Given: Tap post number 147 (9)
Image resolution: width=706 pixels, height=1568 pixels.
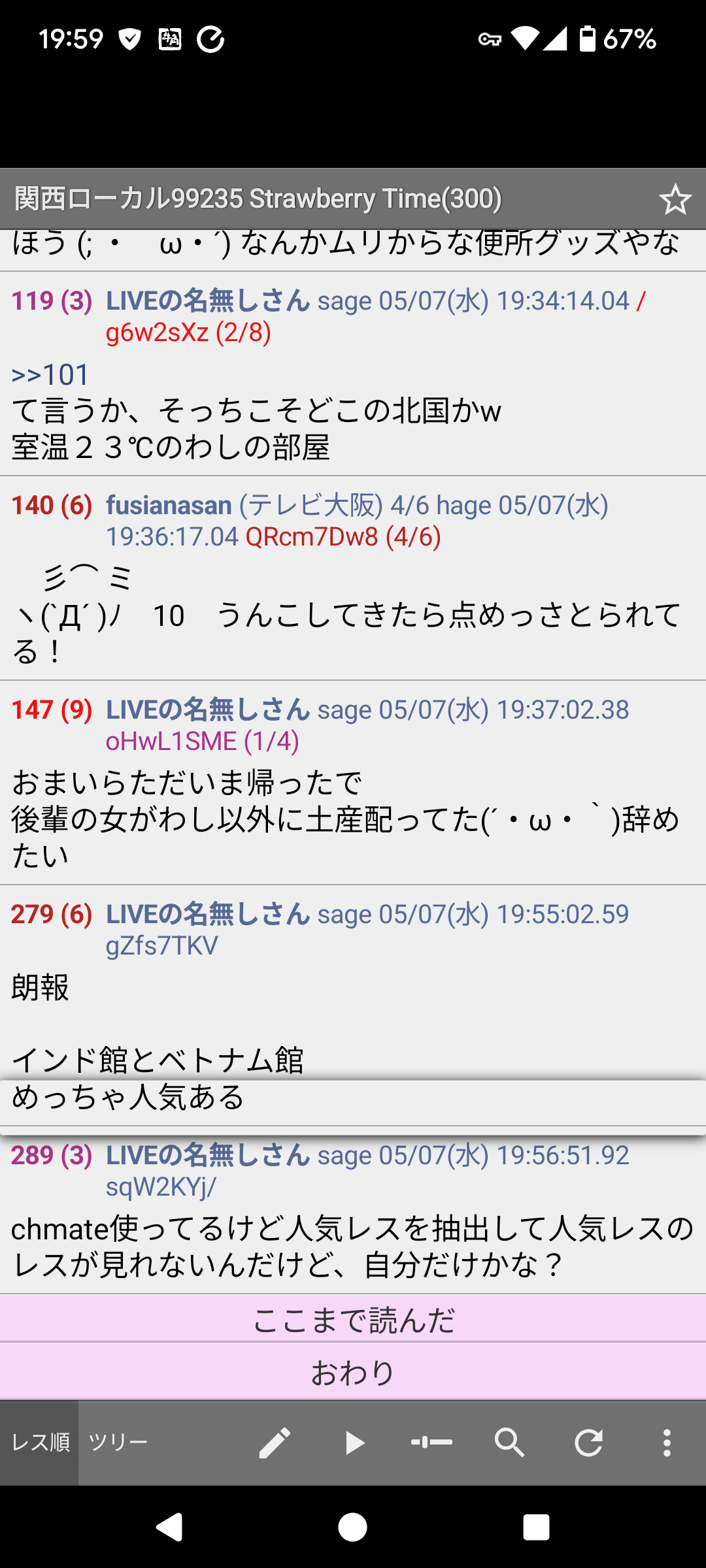Looking at the screenshot, I should [x=52, y=710].
